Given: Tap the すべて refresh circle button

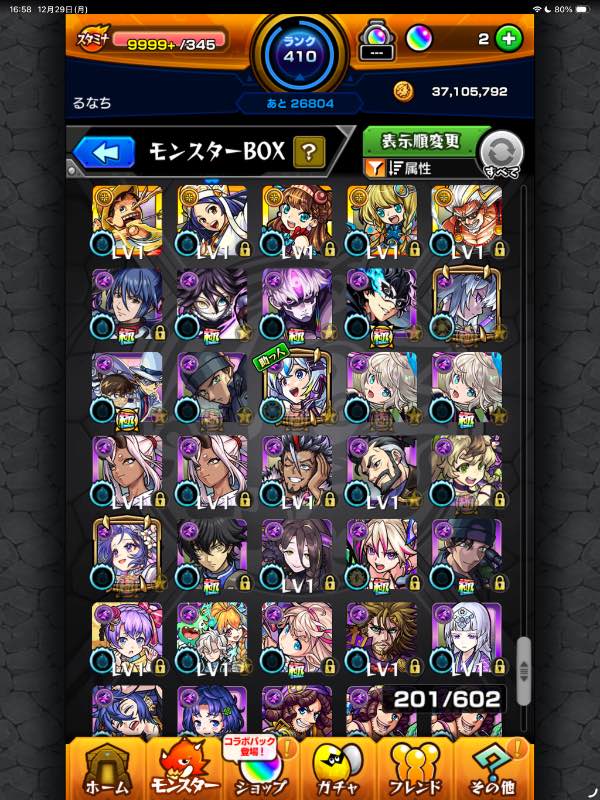Looking at the screenshot, I should (503, 156).
